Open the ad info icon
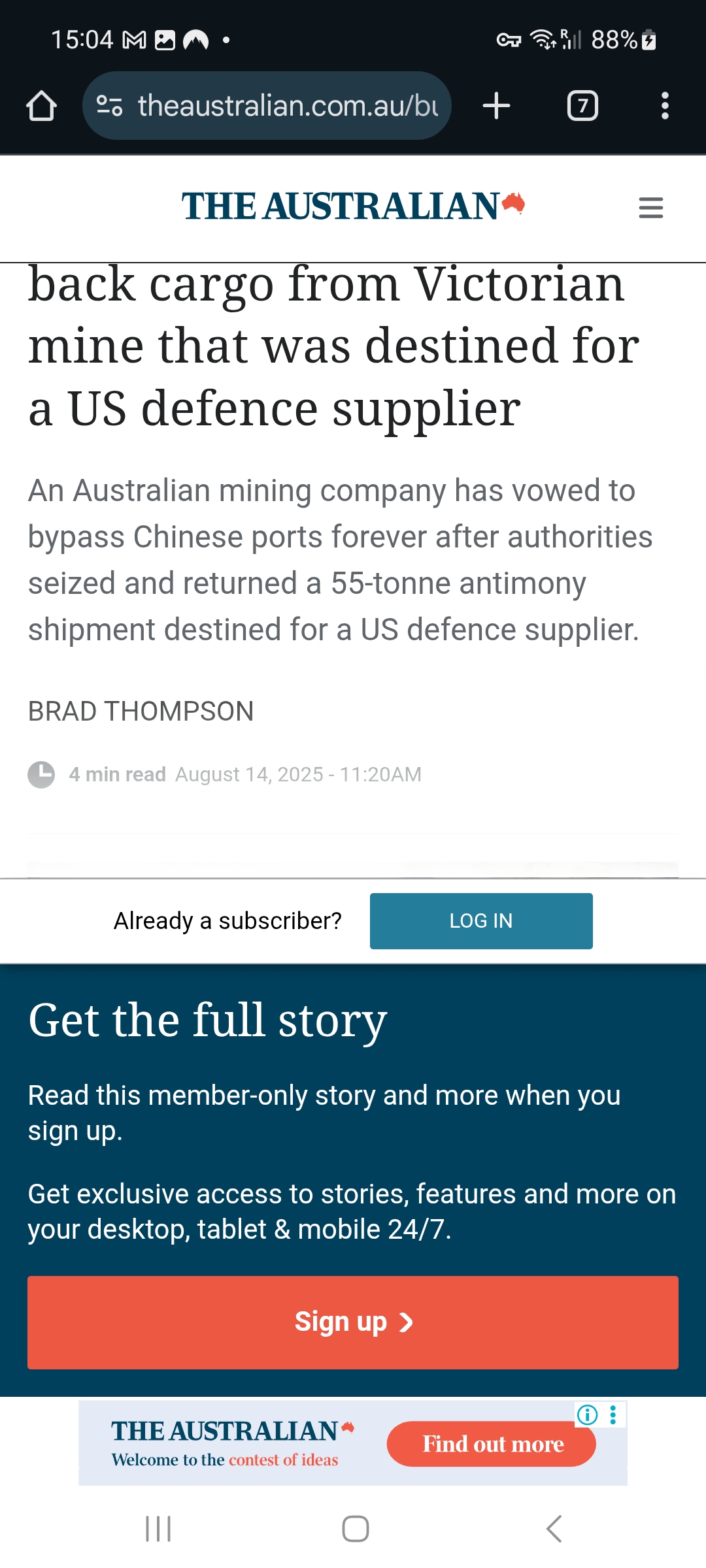 tap(587, 1415)
